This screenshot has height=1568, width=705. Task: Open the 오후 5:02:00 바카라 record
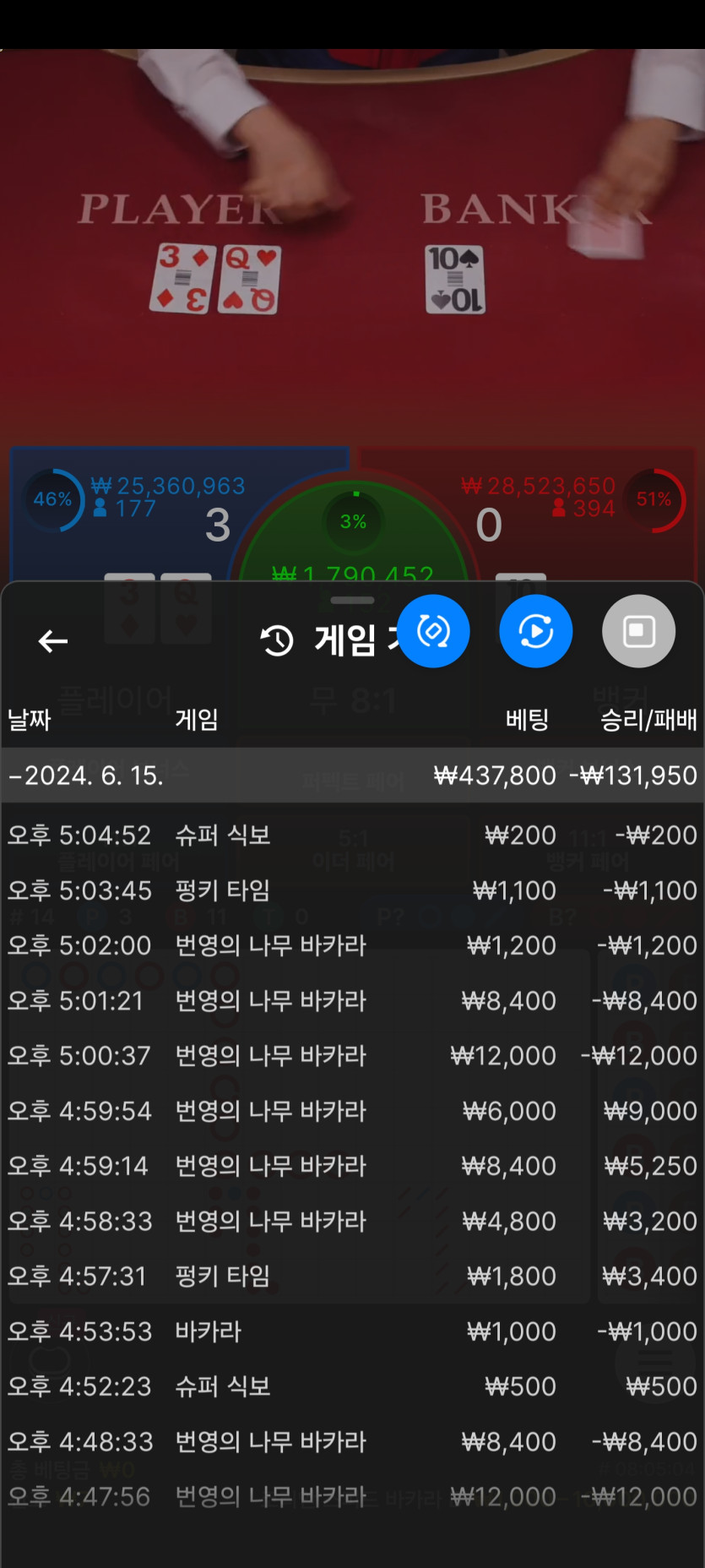click(352, 945)
